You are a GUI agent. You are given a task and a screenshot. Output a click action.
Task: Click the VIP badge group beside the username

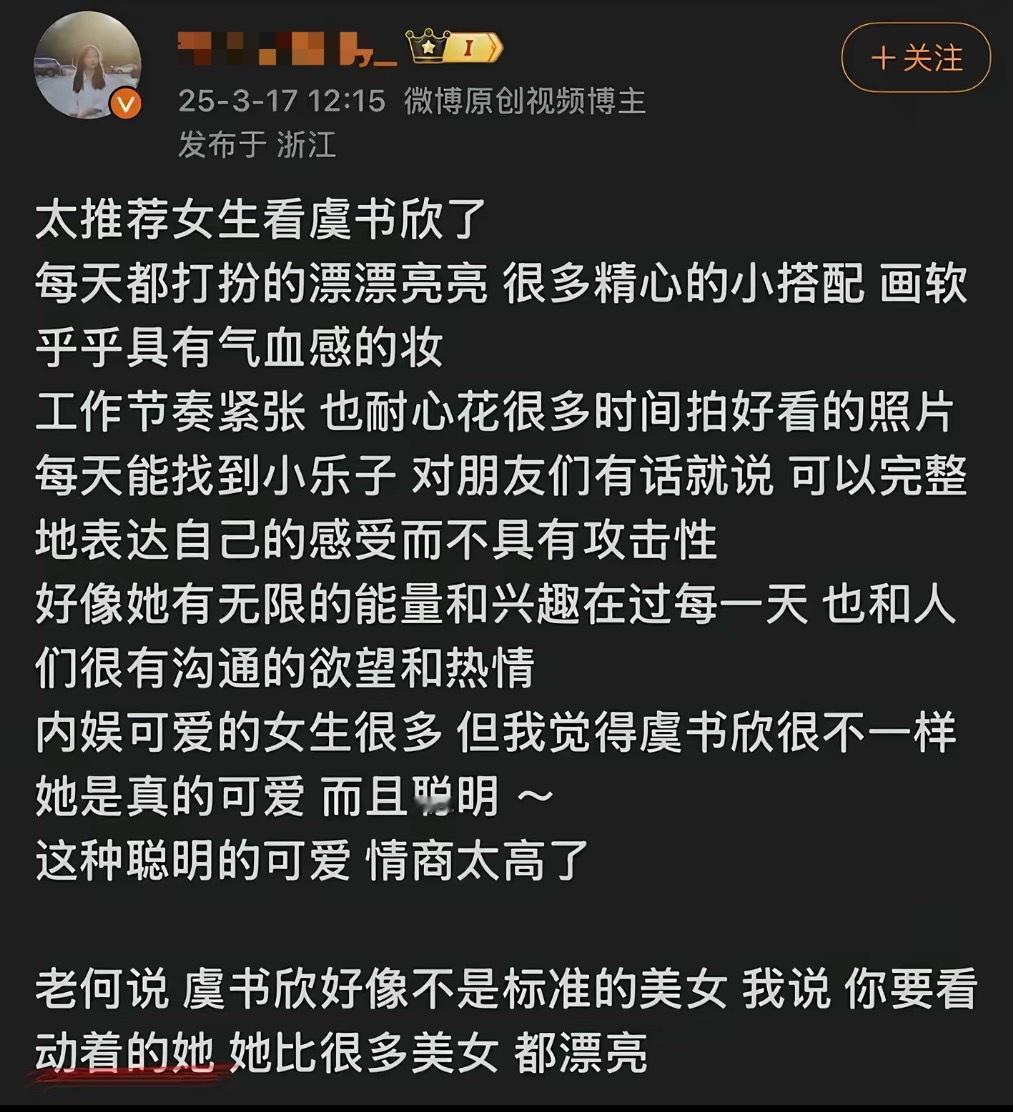click(x=448, y=45)
